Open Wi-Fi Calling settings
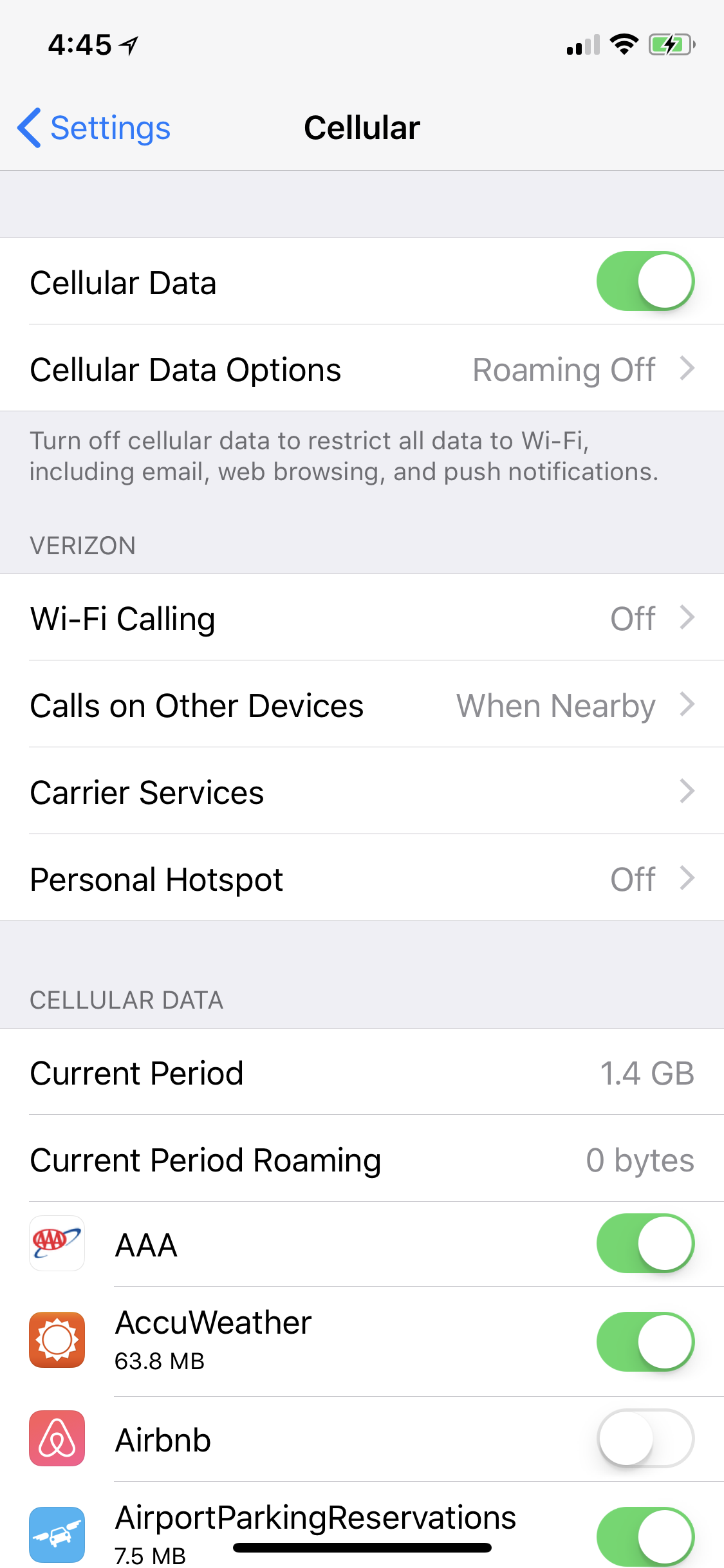The image size is (724, 1568). pyautogui.click(x=362, y=617)
